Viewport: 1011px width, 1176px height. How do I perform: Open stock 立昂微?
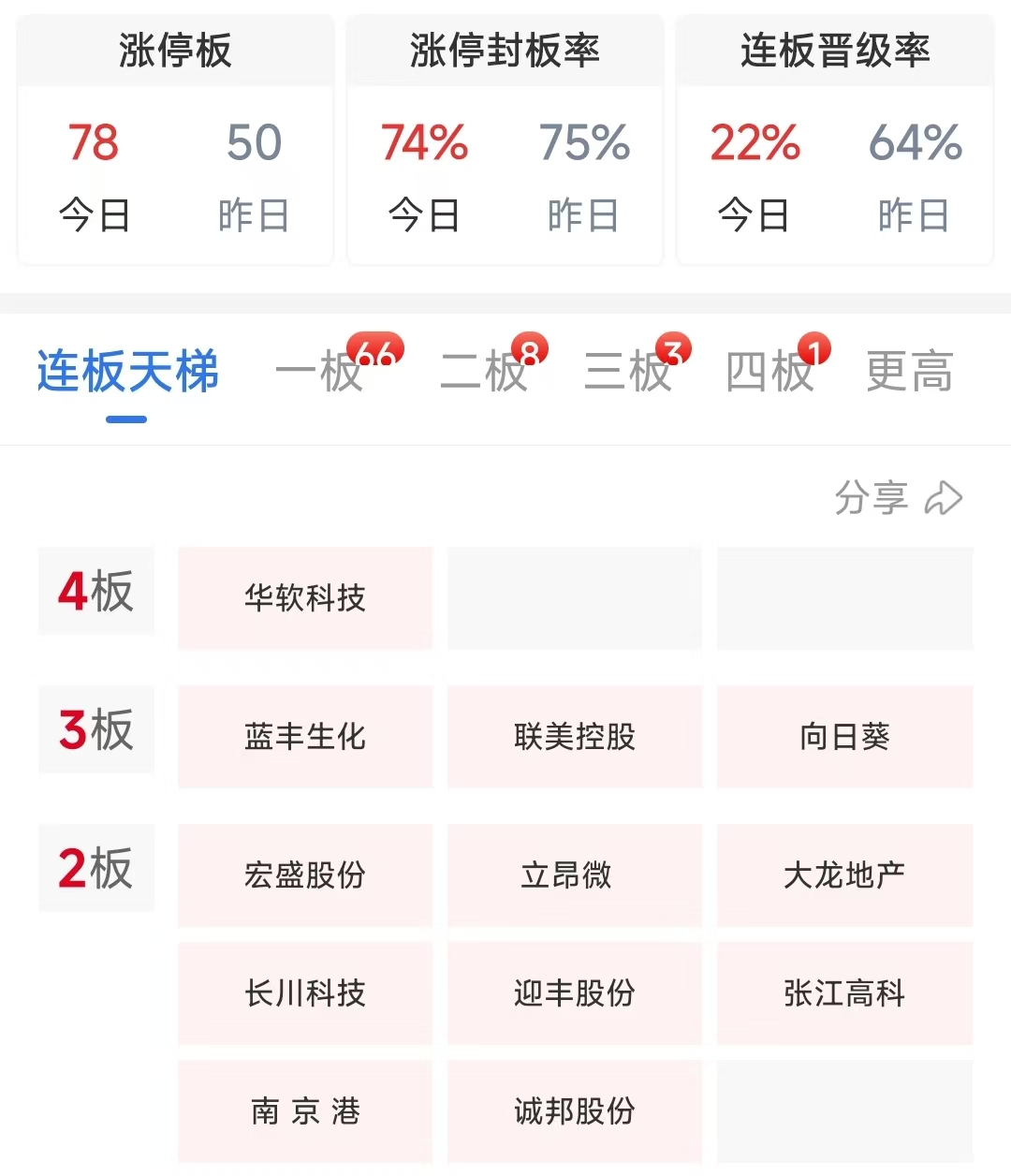pyautogui.click(x=575, y=875)
